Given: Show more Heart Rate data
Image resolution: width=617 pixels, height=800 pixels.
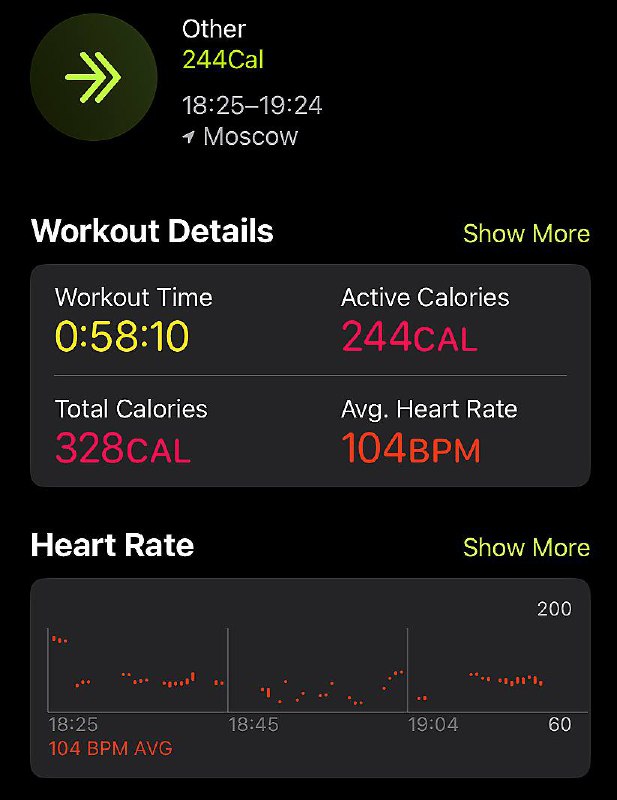Looking at the screenshot, I should click(x=526, y=547).
